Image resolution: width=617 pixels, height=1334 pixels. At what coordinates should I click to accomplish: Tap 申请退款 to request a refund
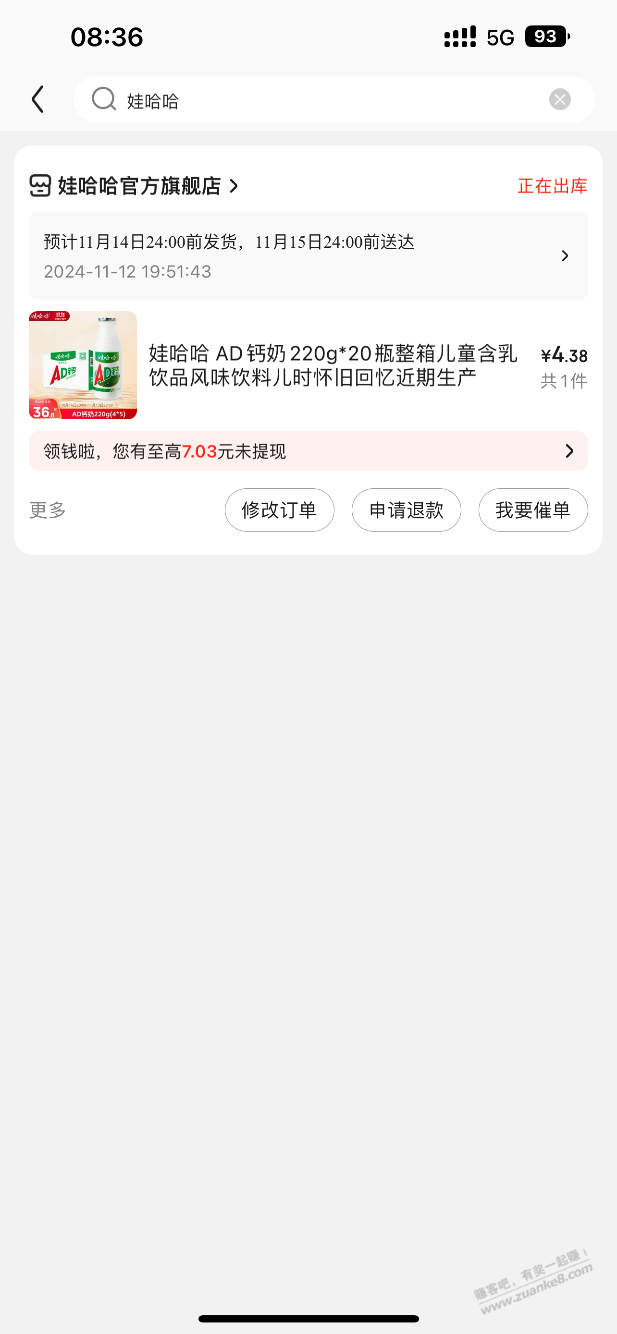pyautogui.click(x=406, y=510)
